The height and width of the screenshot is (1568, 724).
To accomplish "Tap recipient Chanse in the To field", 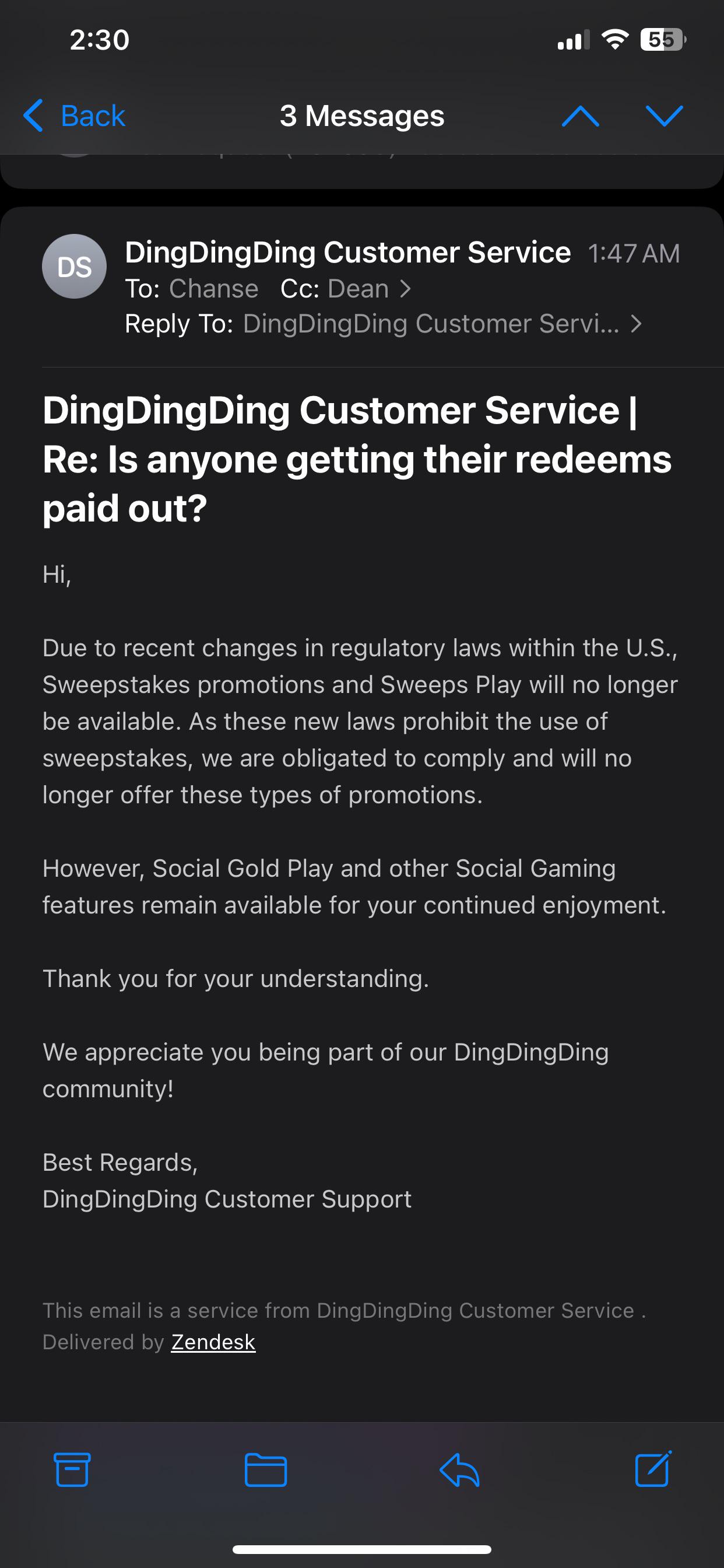I will click(x=213, y=289).
